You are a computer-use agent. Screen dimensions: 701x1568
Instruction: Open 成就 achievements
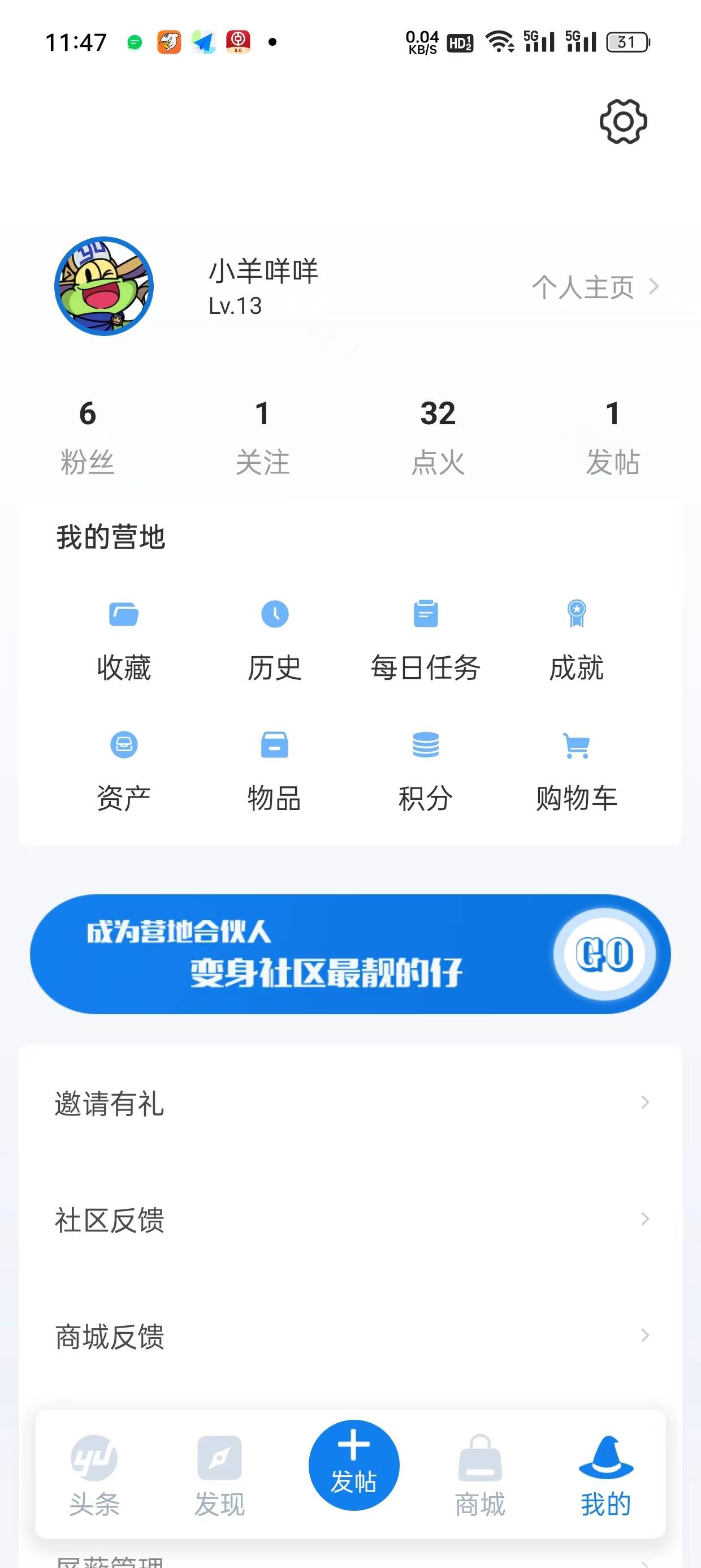tap(576, 639)
